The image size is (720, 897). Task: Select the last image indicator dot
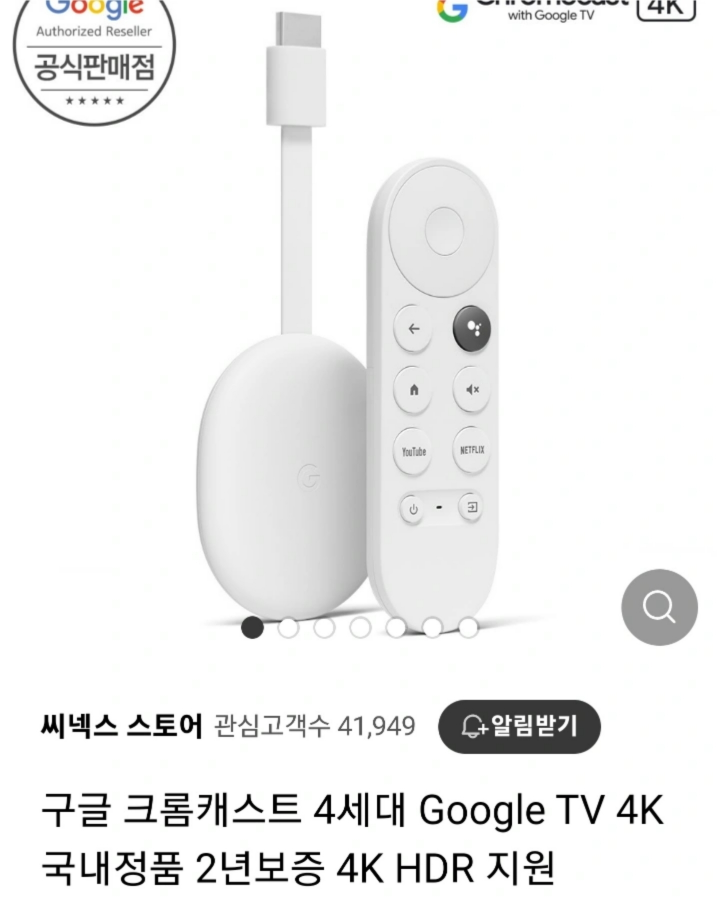[x=468, y=627]
